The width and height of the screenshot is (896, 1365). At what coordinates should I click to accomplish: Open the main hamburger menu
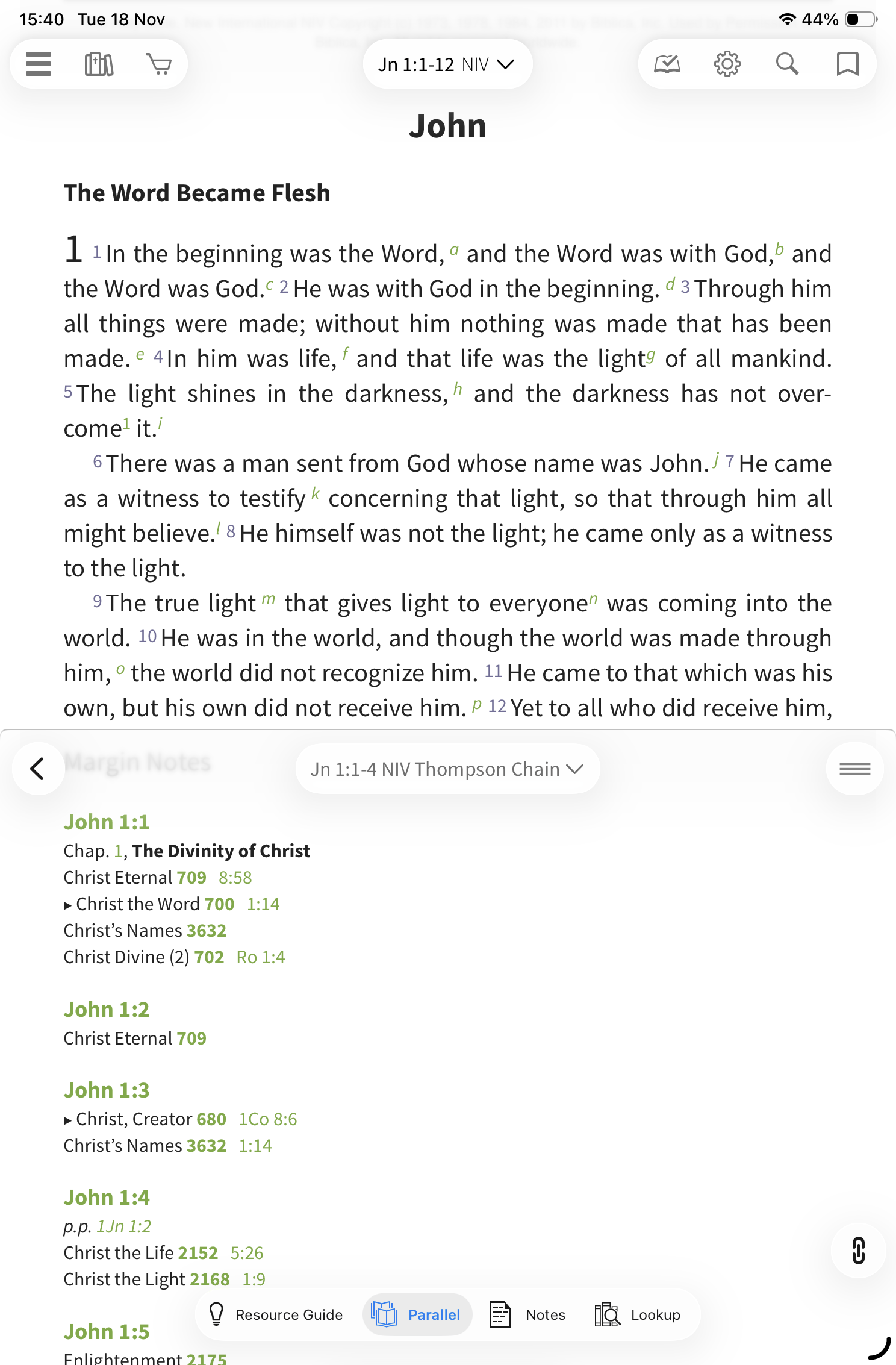click(x=39, y=64)
